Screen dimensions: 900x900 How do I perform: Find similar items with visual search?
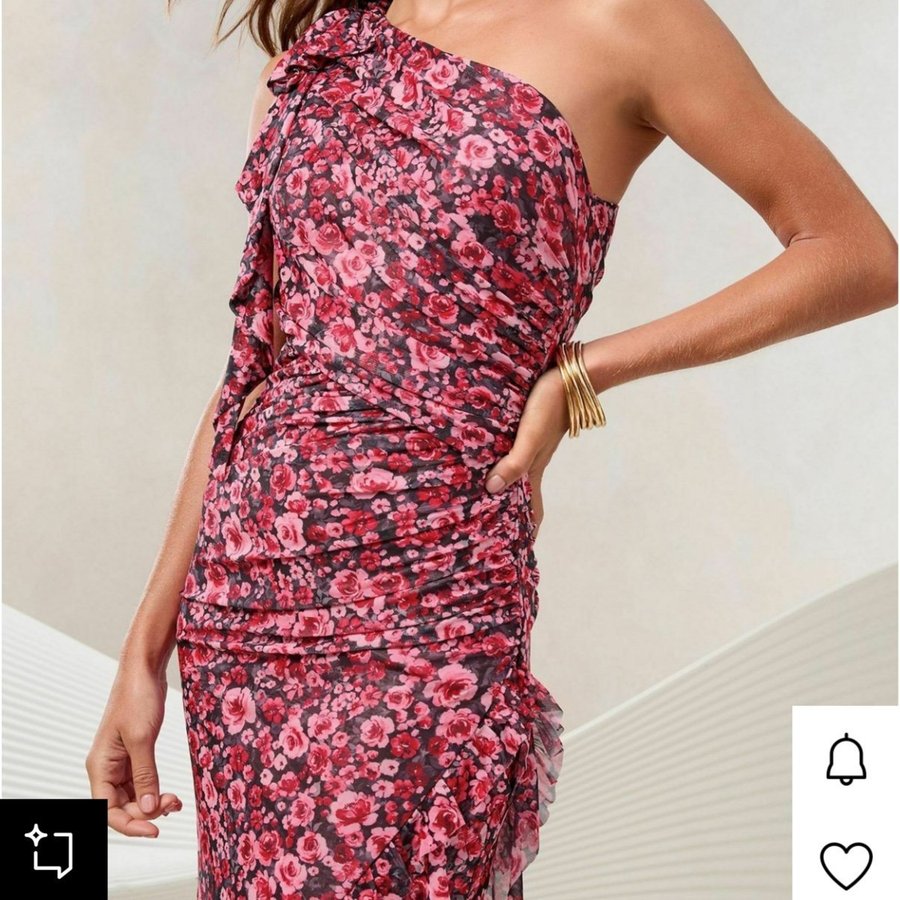(x=51, y=850)
